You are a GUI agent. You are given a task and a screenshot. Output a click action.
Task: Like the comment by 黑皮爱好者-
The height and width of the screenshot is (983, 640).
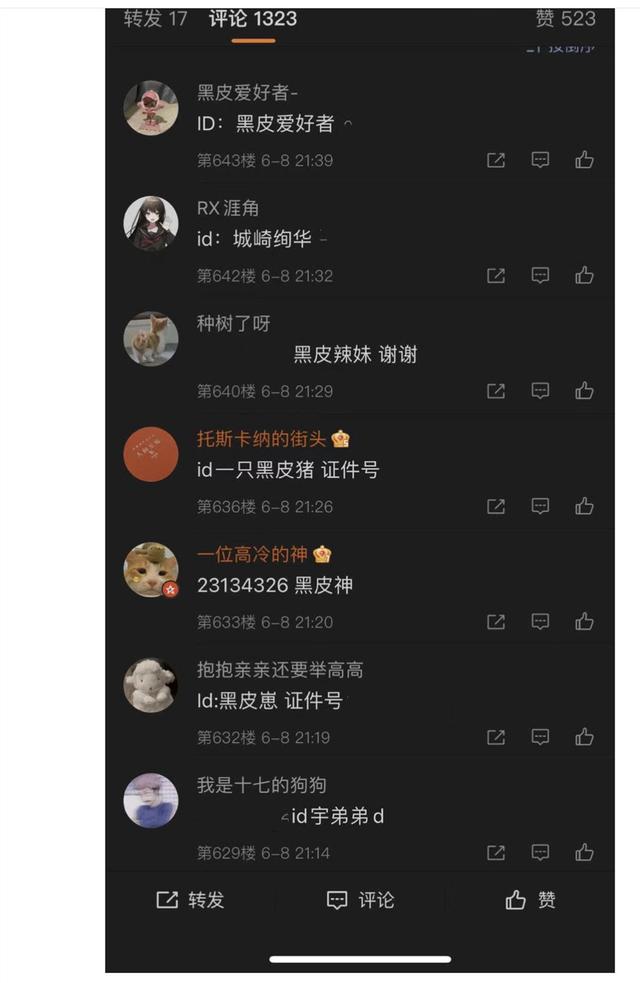[585, 160]
